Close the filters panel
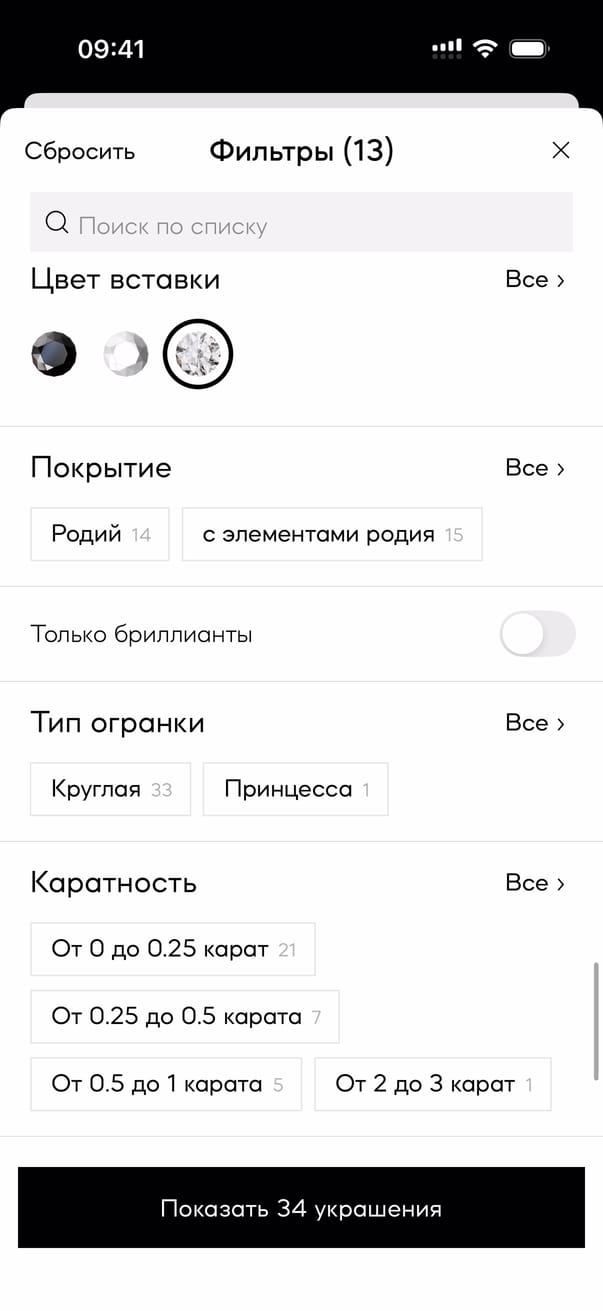This screenshot has width=603, height=1311. (561, 151)
